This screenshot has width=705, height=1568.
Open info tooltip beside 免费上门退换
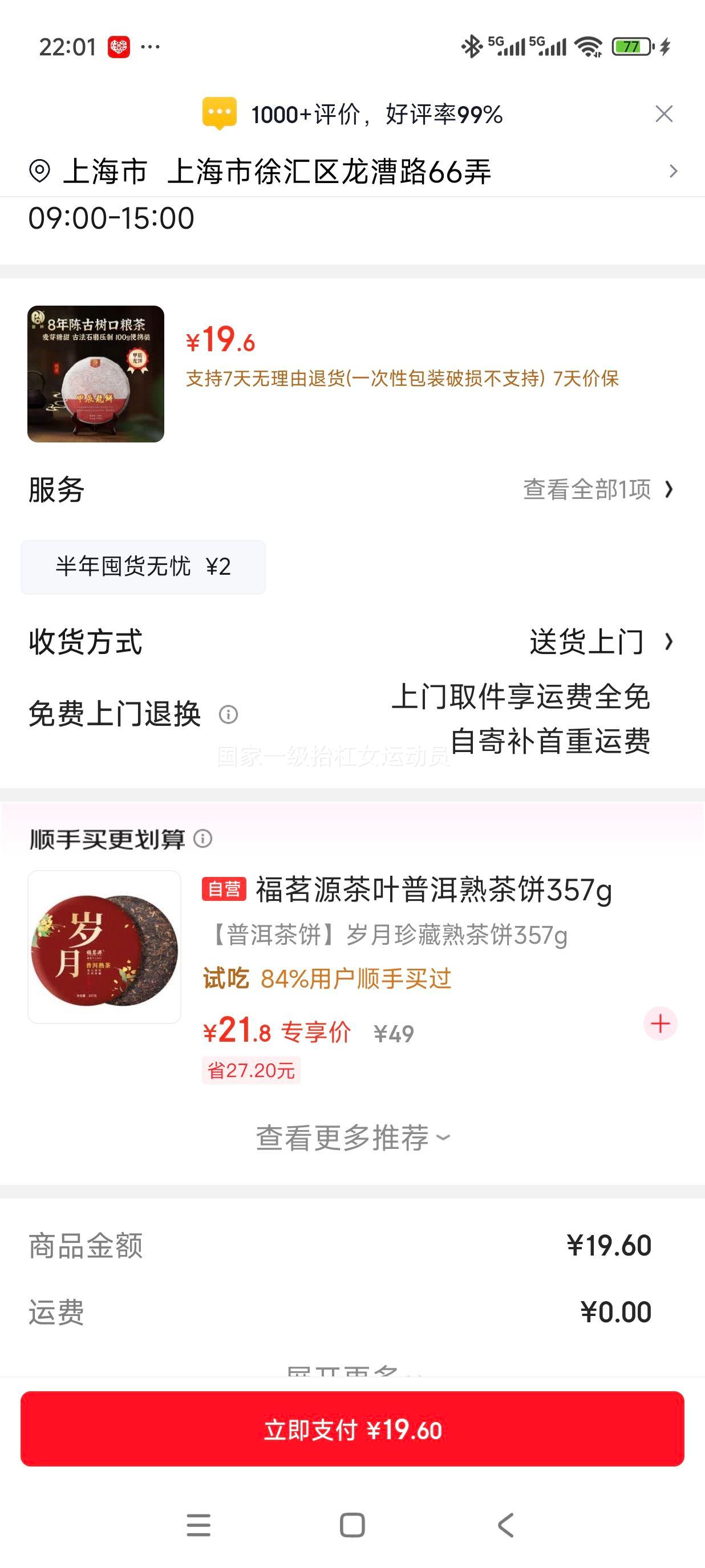(x=230, y=713)
